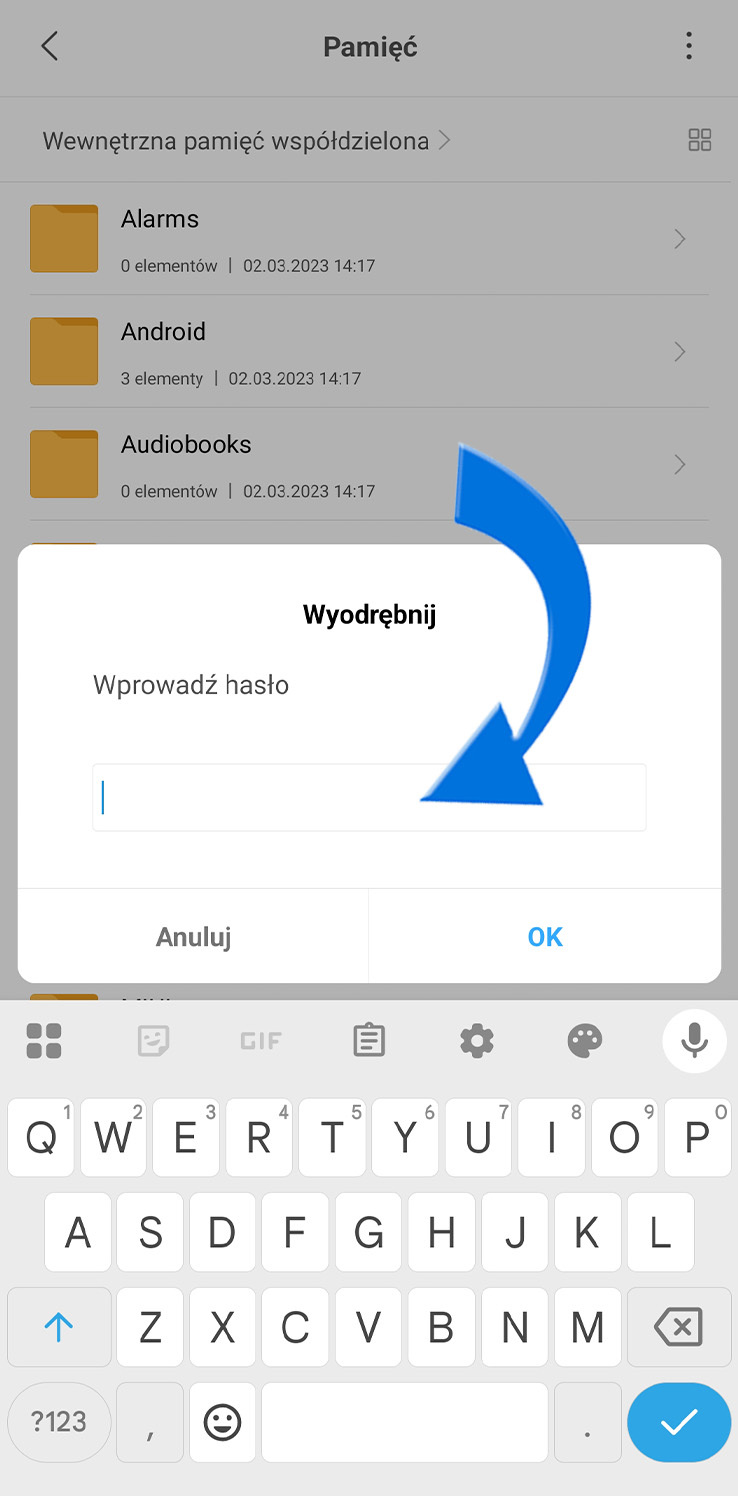Tap the keyboard microphone for voice input
Viewport: 738px width, 1496px height.
point(694,1041)
